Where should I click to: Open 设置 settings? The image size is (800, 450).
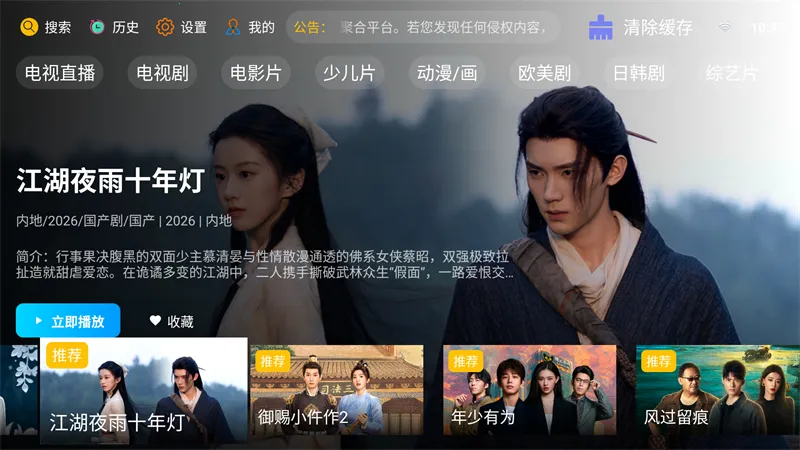[x=181, y=27]
